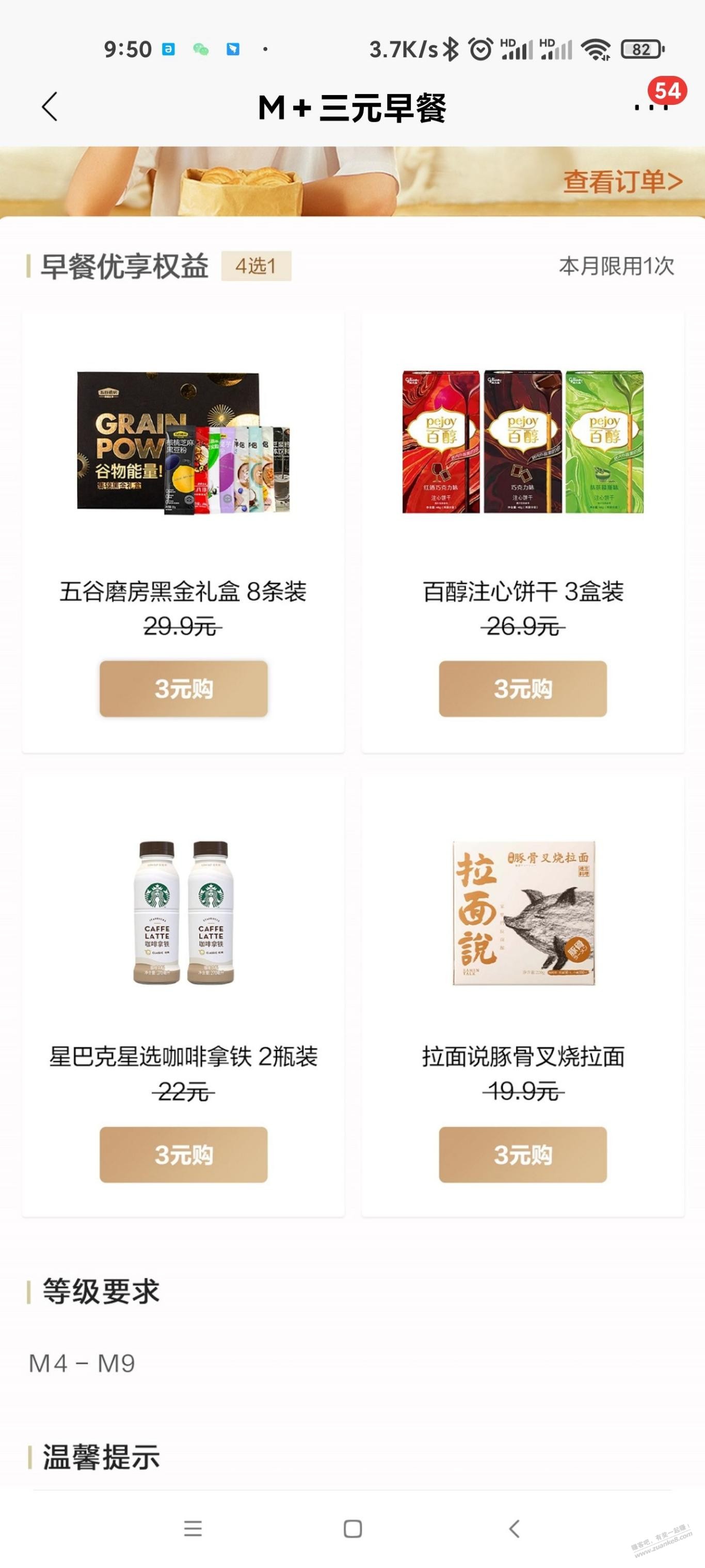Buy 百醇注心饼干 for 3元

click(522, 688)
